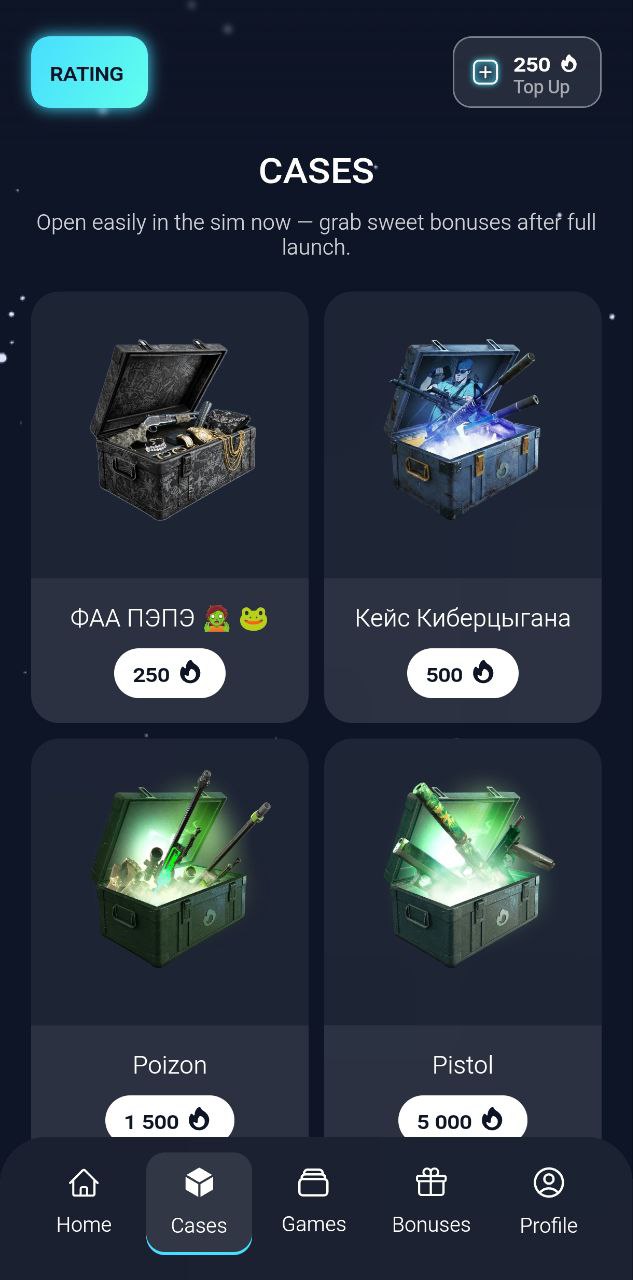Image resolution: width=633 pixels, height=1280 pixels.
Task: Go to the Home tab
Action: click(x=84, y=1202)
